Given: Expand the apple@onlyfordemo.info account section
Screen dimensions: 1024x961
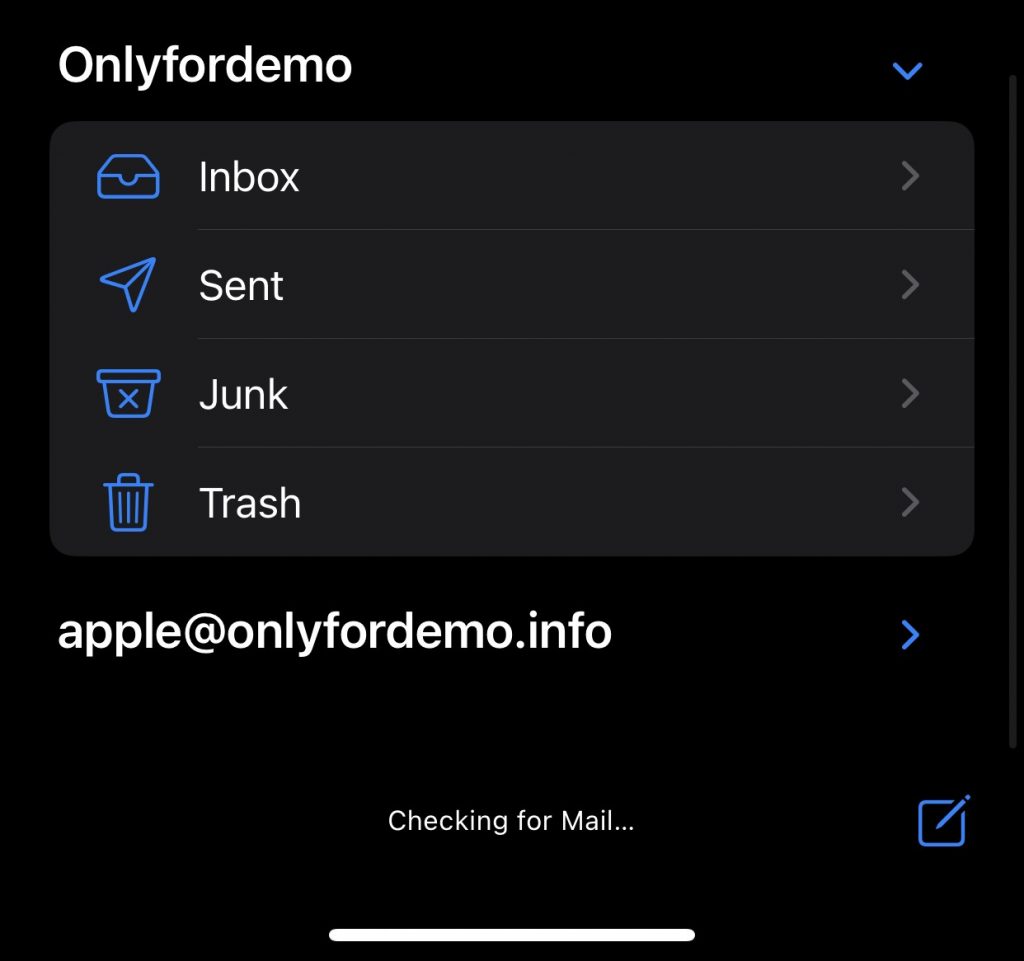Looking at the screenshot, I should click(909, 634).
